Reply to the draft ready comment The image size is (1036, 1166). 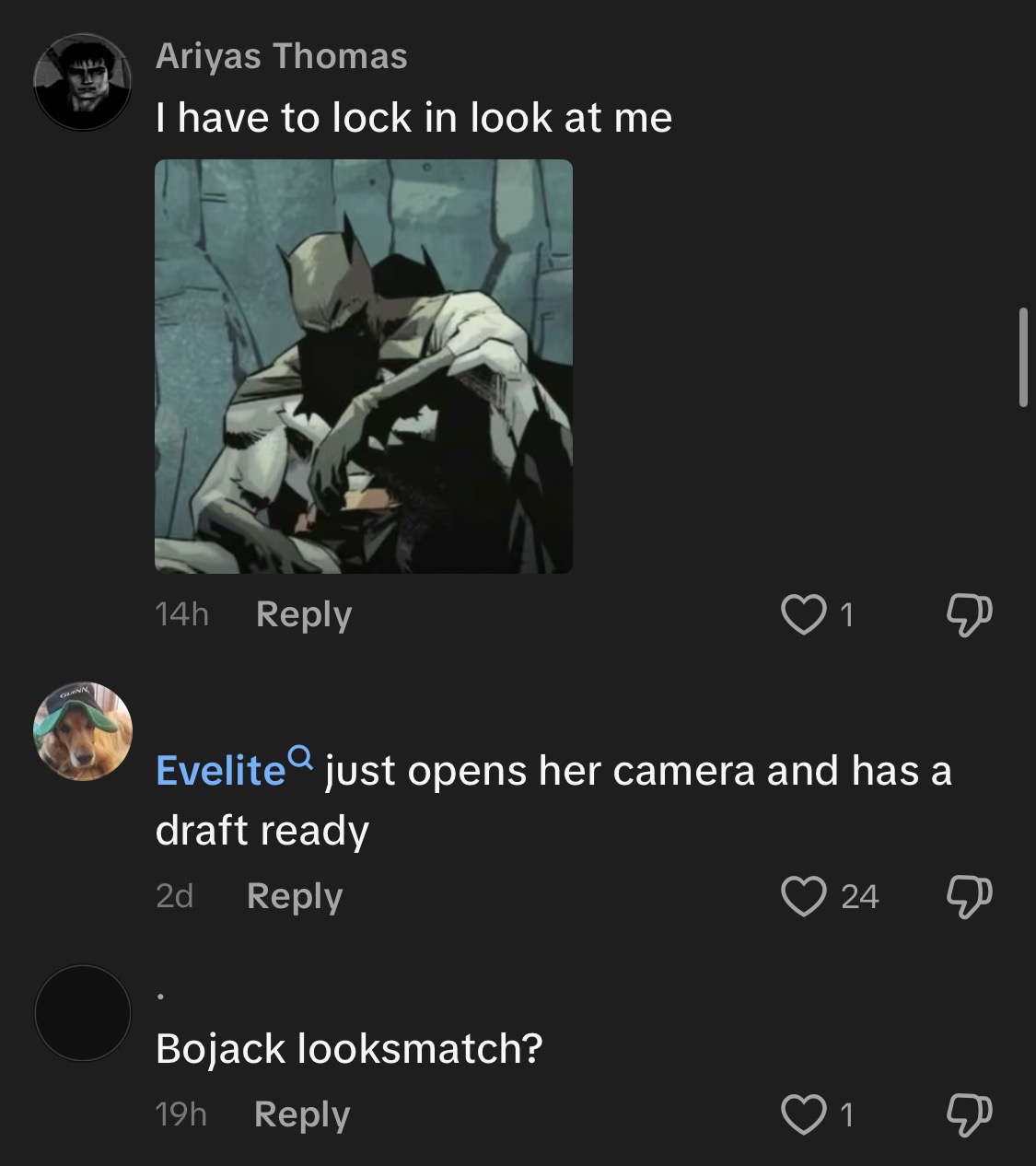tap(294, 896)
